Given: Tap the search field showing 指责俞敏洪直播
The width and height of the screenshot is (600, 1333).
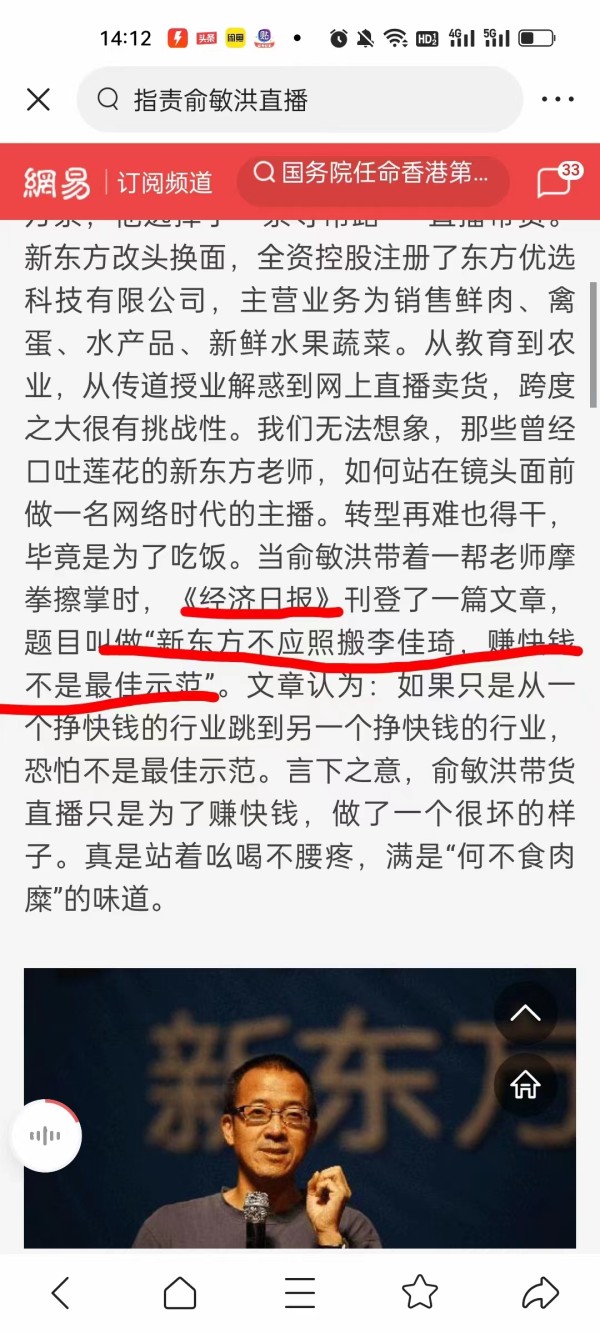Looking at the screenshot, I should coord(299,100).
